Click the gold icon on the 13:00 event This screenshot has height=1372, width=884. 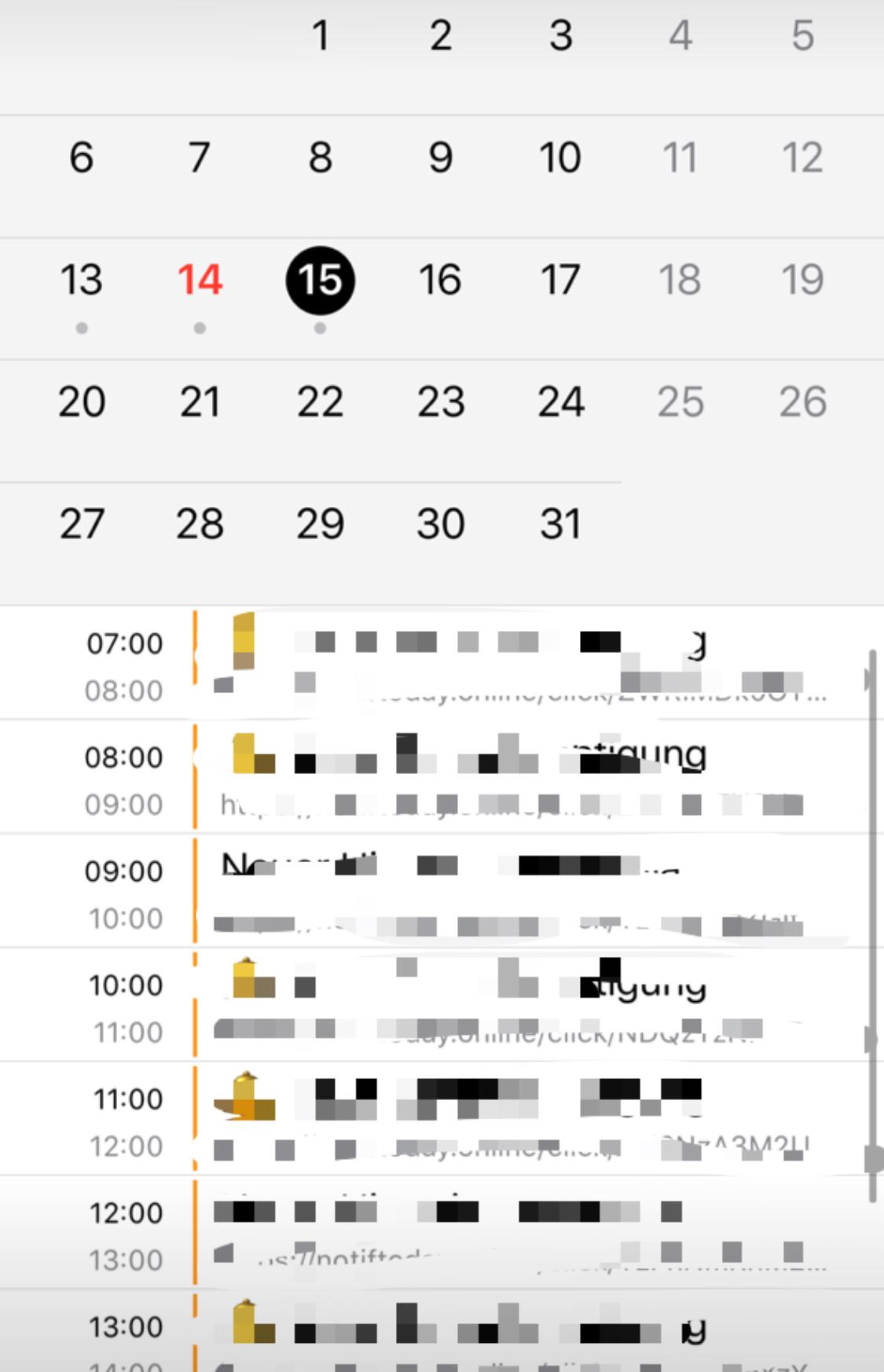click(246, 1326)
